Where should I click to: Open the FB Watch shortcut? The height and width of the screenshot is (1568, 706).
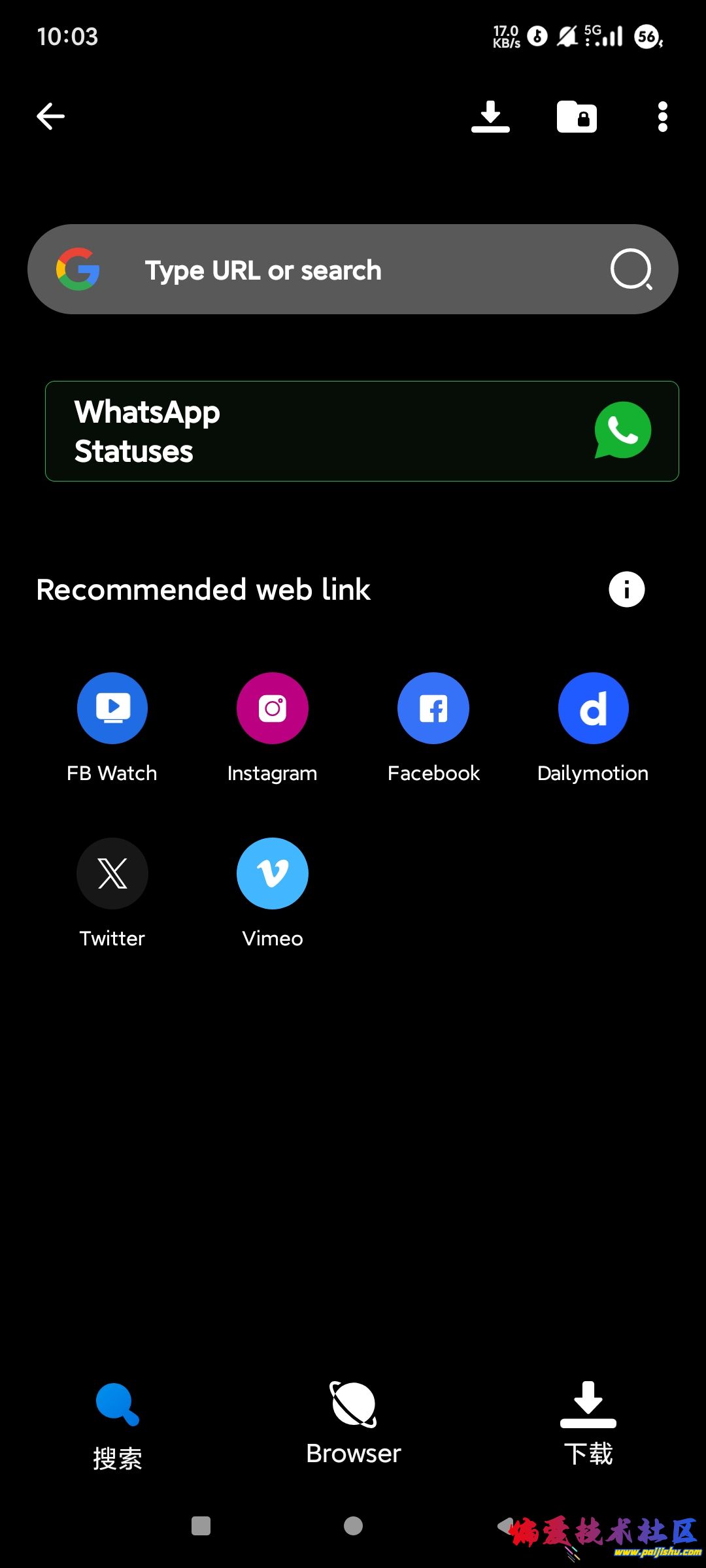pos(112,709)
